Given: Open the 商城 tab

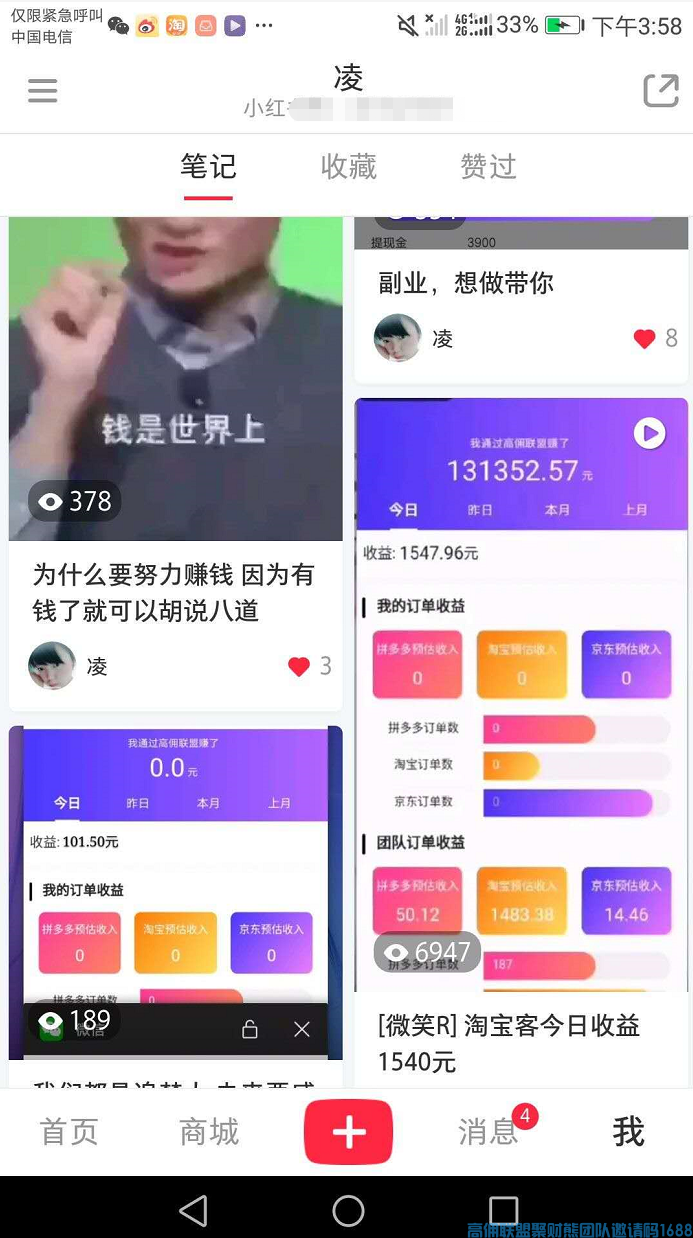Looking at the screenshot, I should tap(208, 1131).
